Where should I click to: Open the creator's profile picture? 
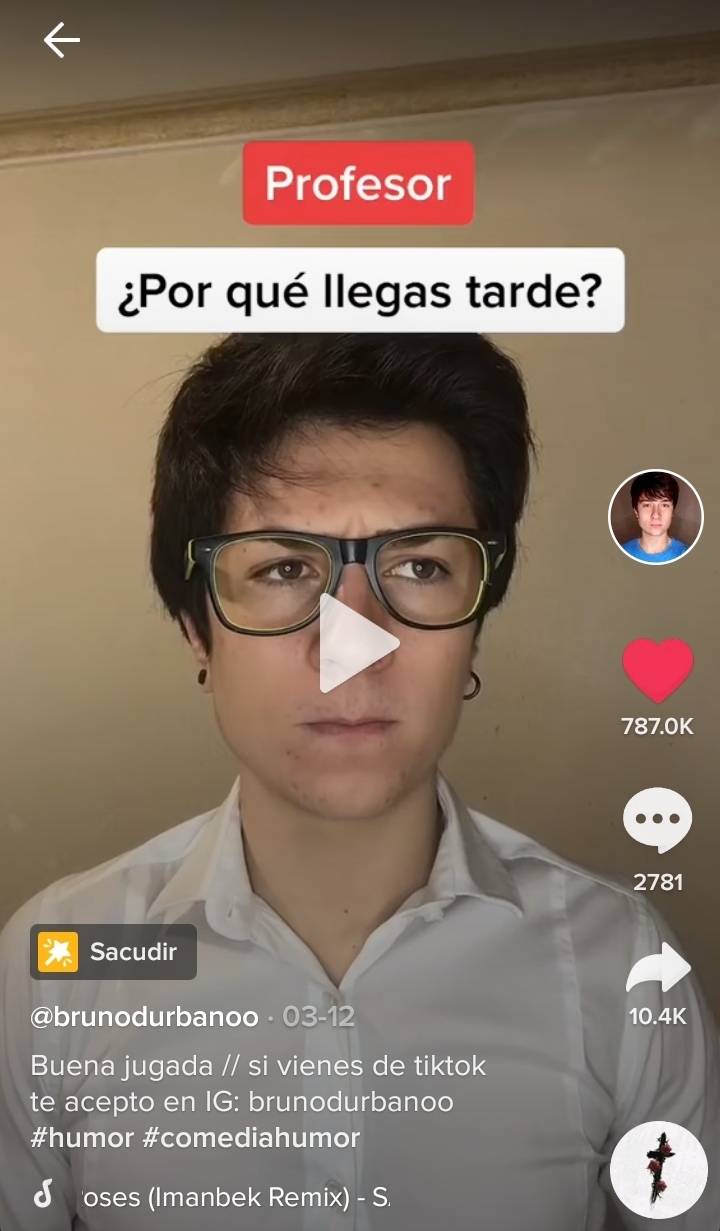tap(656, 517)
